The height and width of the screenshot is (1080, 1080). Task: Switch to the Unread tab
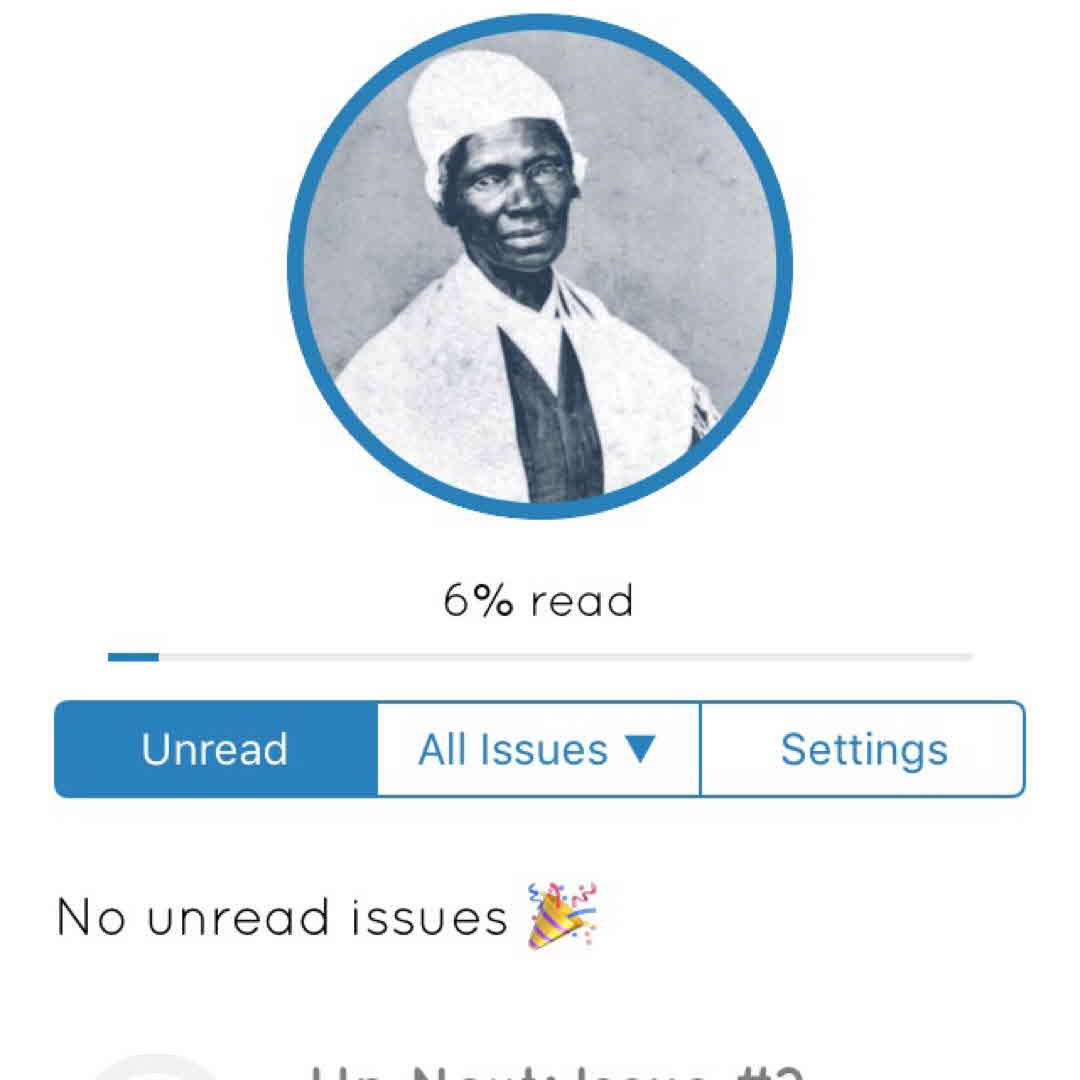click(x=215, y=749)
